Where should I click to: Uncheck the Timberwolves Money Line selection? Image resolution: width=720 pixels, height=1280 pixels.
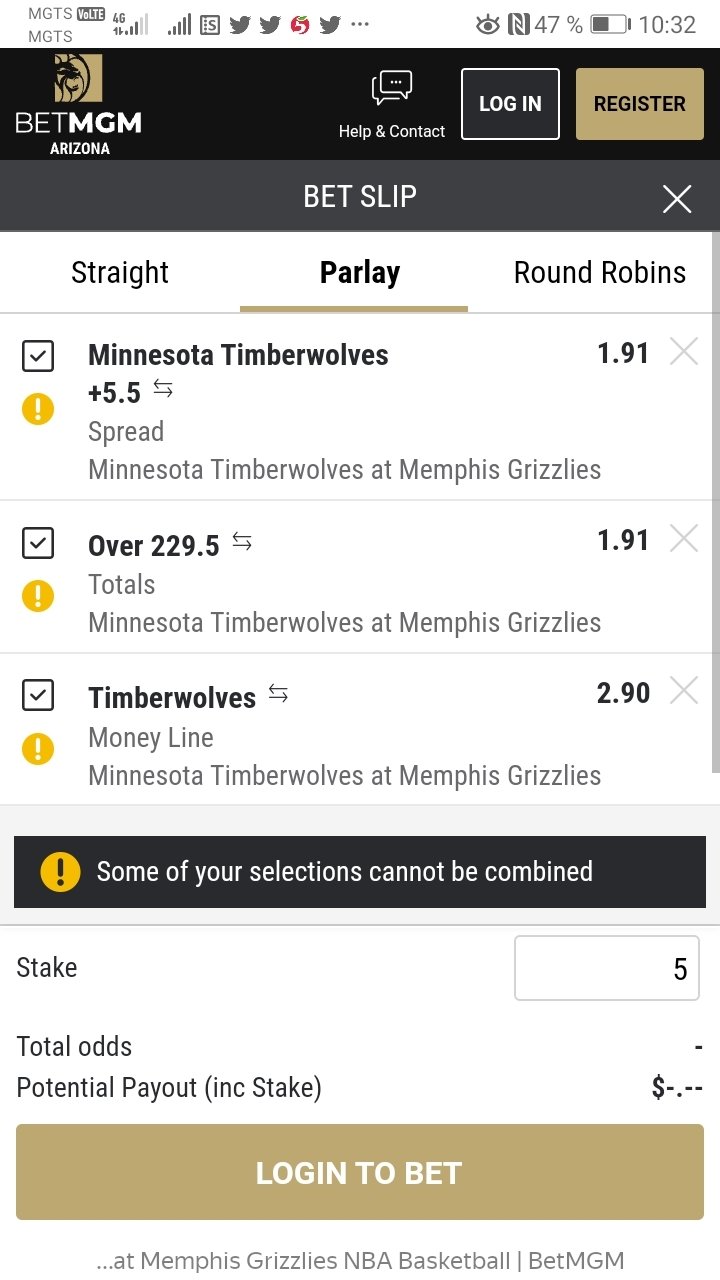pyautogui.click(x=38, y=695)
